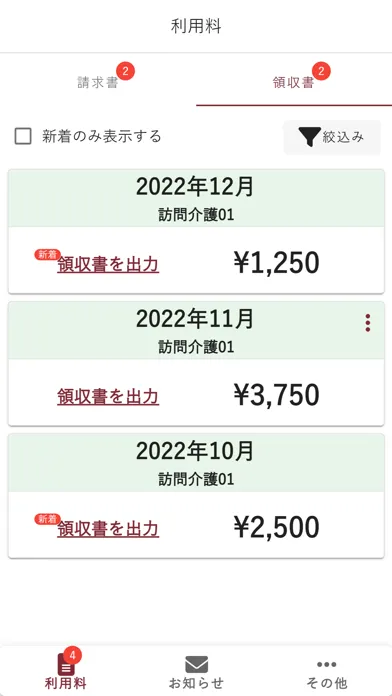Open the お知らせ tab
This screenshot has height=696, width=392.
196,672
